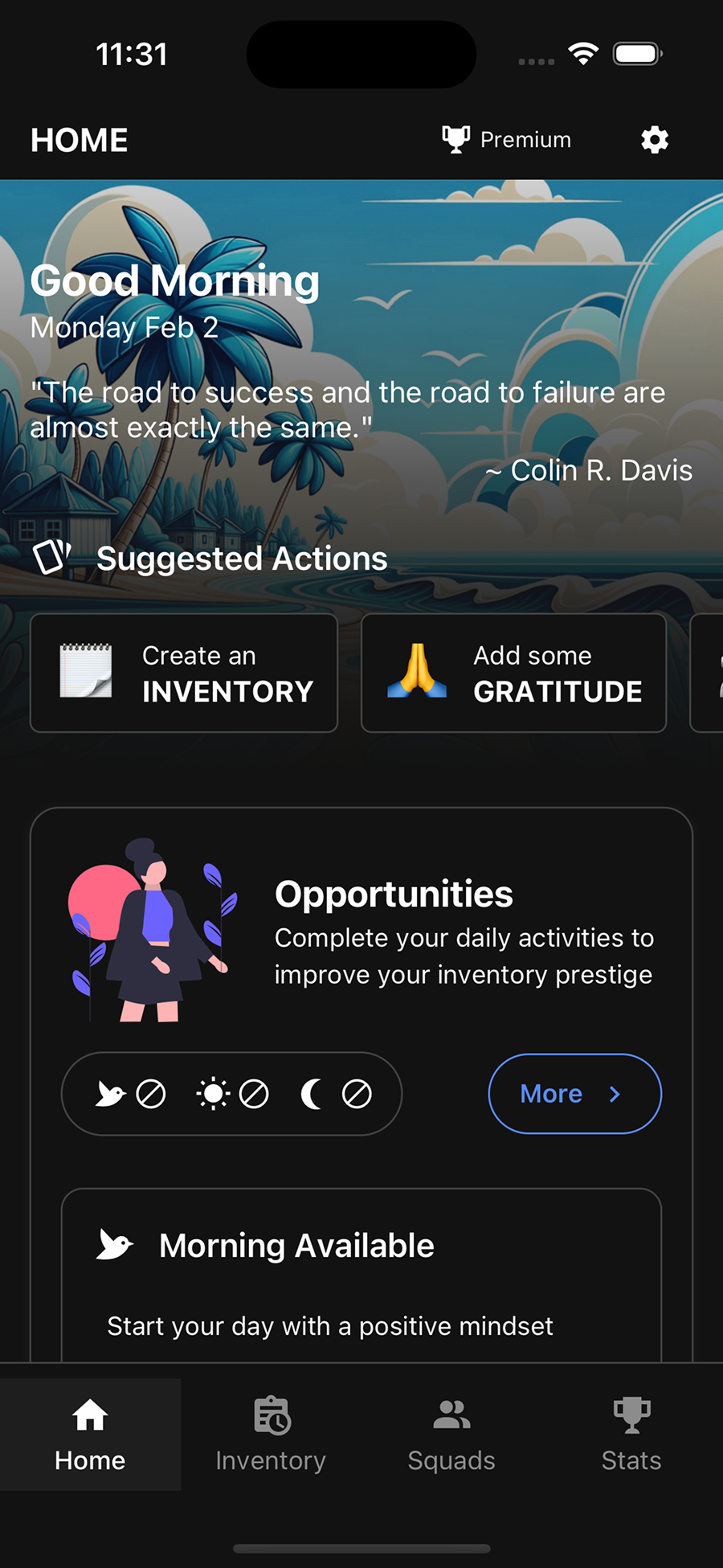Toggle the evening unavailable slash indicator
The height and width of the screenshot is (1568, 723).
point(356,1093)
